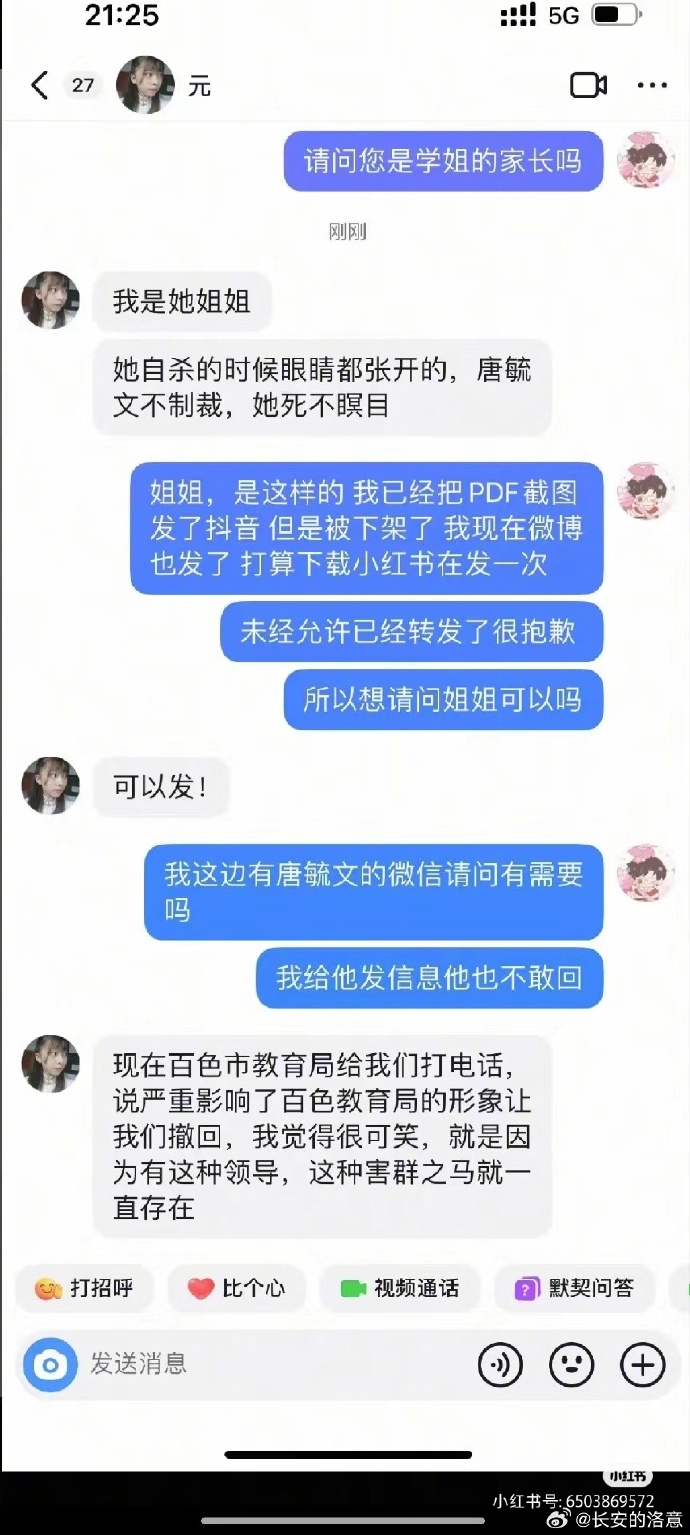Start a video call from header
The height and width of the screenshot is (1535, 690).
point(588,86)
